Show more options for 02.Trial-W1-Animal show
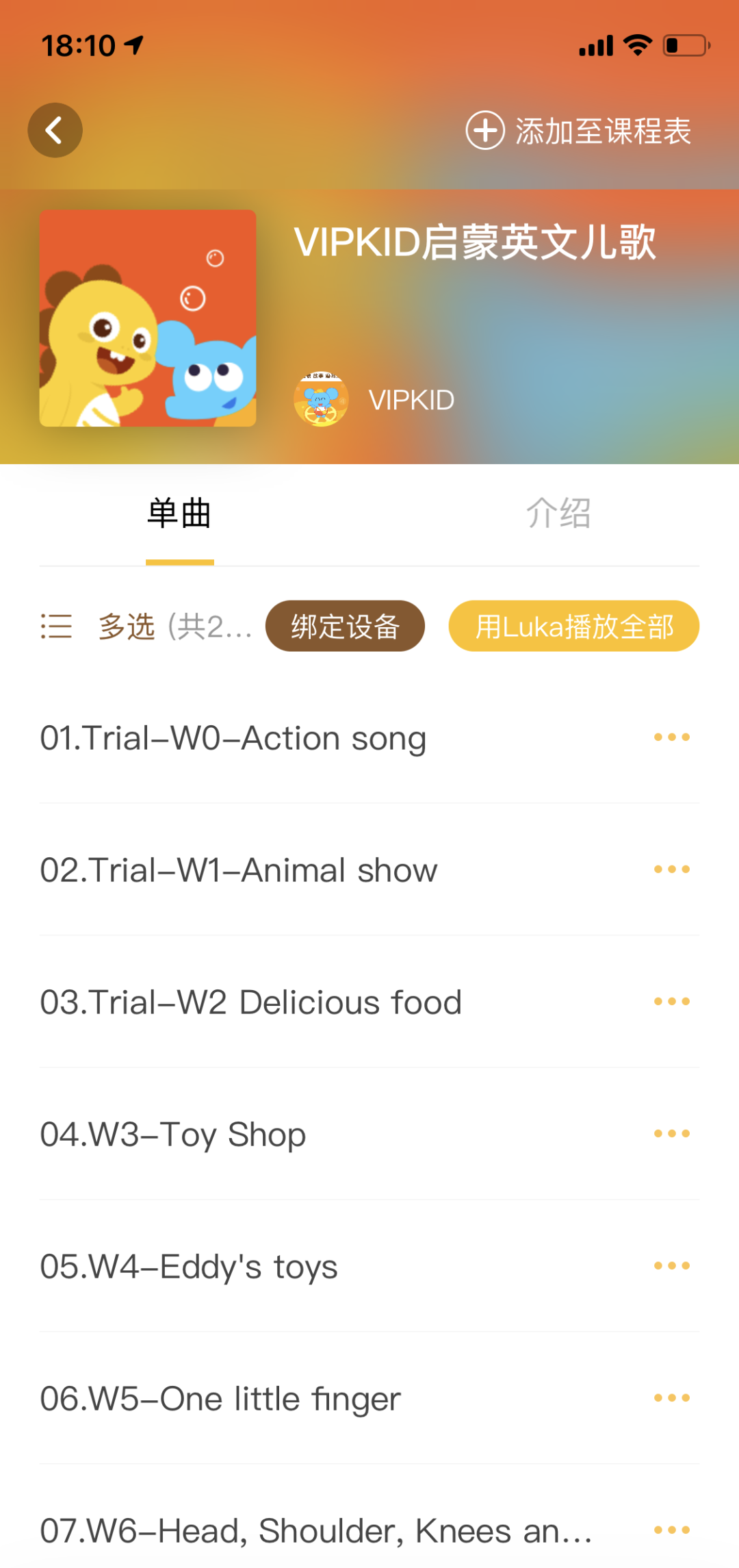Viewport: 739px width, 1568px height. (x=671, y=870)
